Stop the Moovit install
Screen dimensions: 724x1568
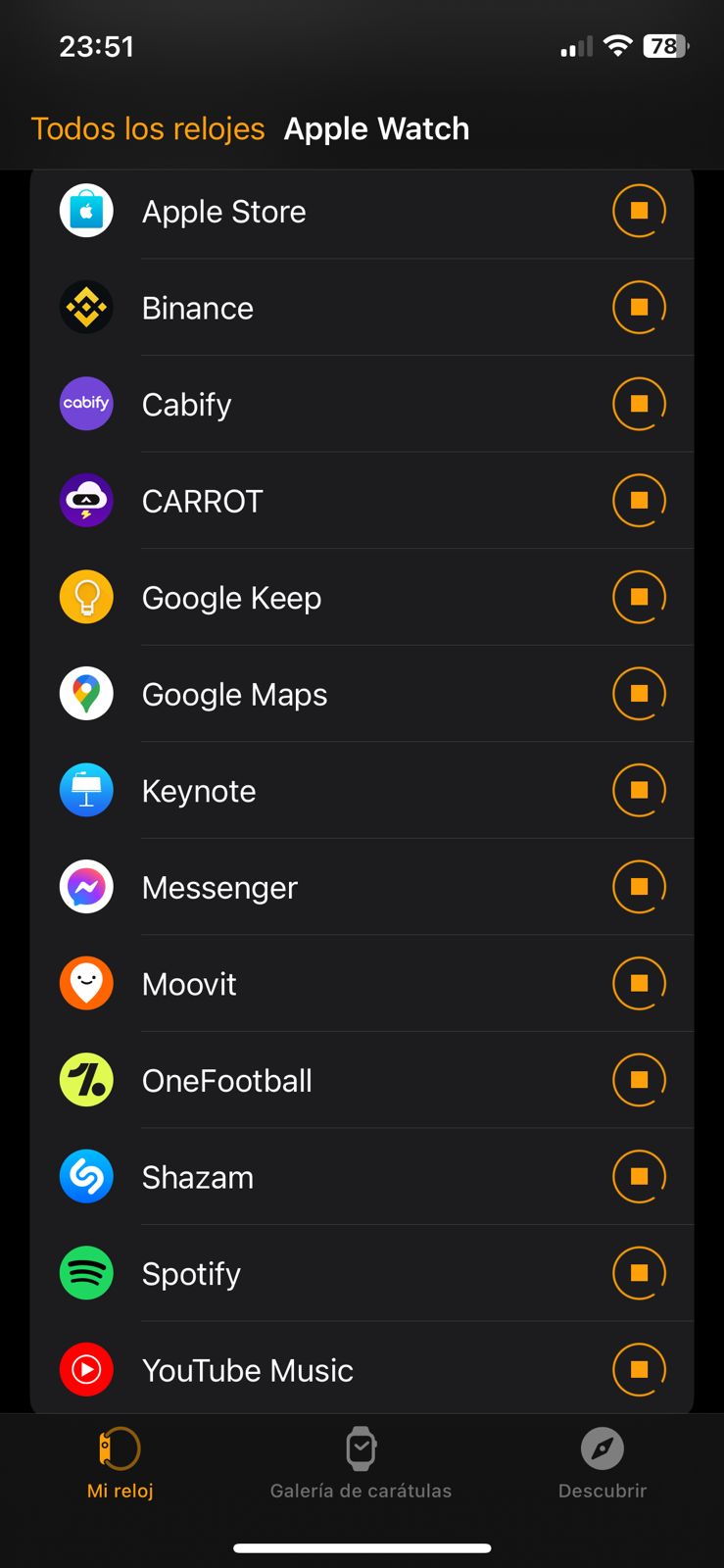[x=639, y=983]
